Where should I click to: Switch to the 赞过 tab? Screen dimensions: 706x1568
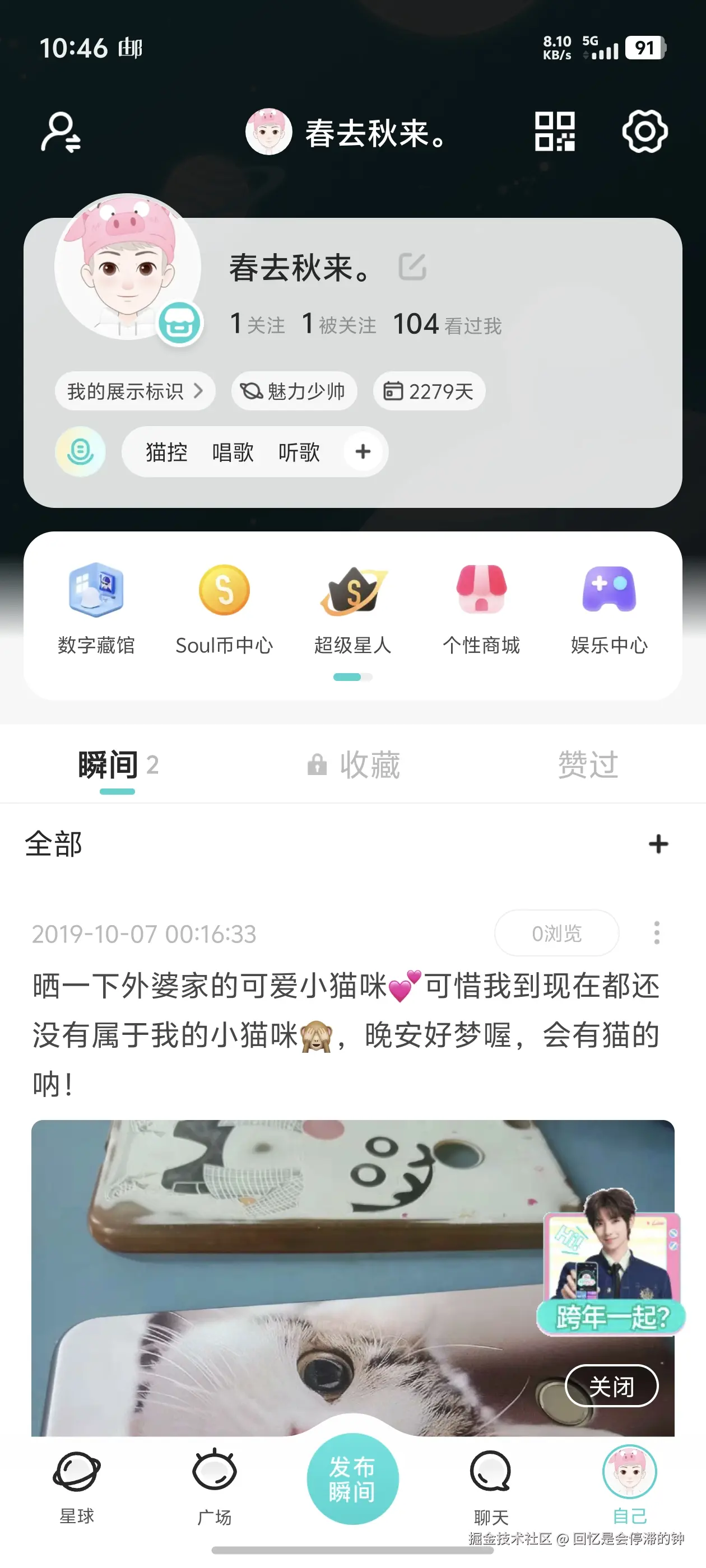tap(587, 766)
